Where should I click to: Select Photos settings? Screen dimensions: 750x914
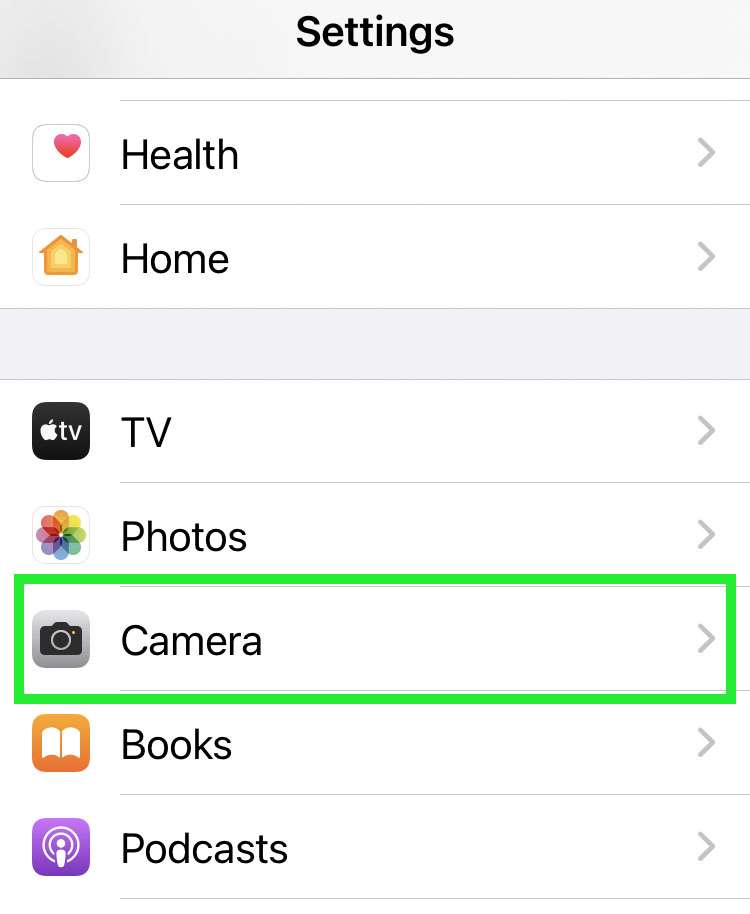tap(375, 536)
